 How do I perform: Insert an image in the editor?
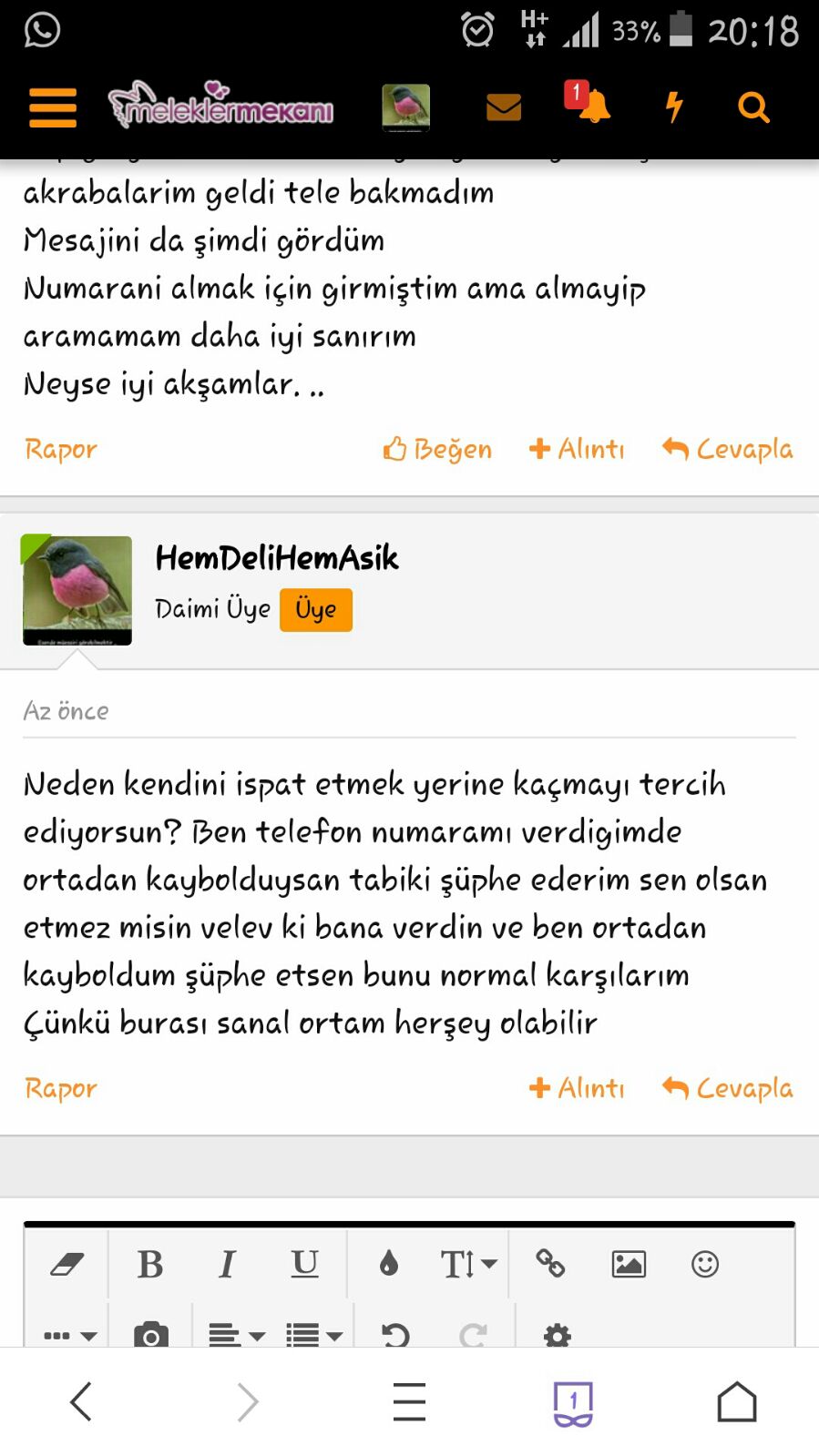629,1264
